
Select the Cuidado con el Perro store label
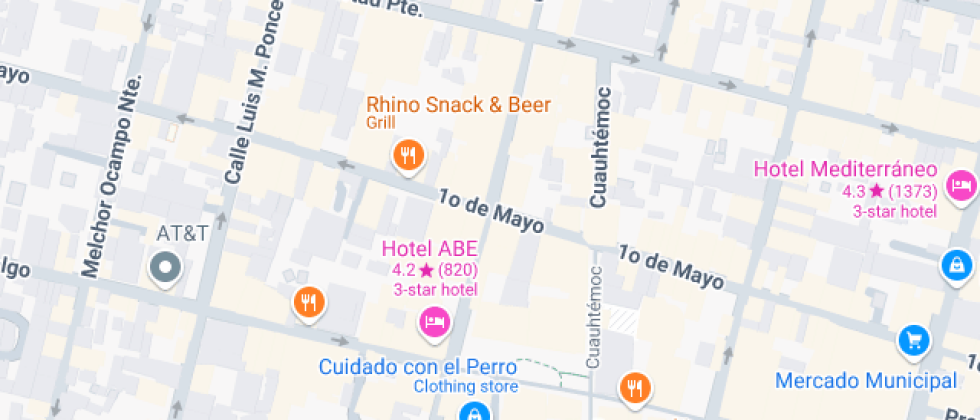click(x=418, y=366)
